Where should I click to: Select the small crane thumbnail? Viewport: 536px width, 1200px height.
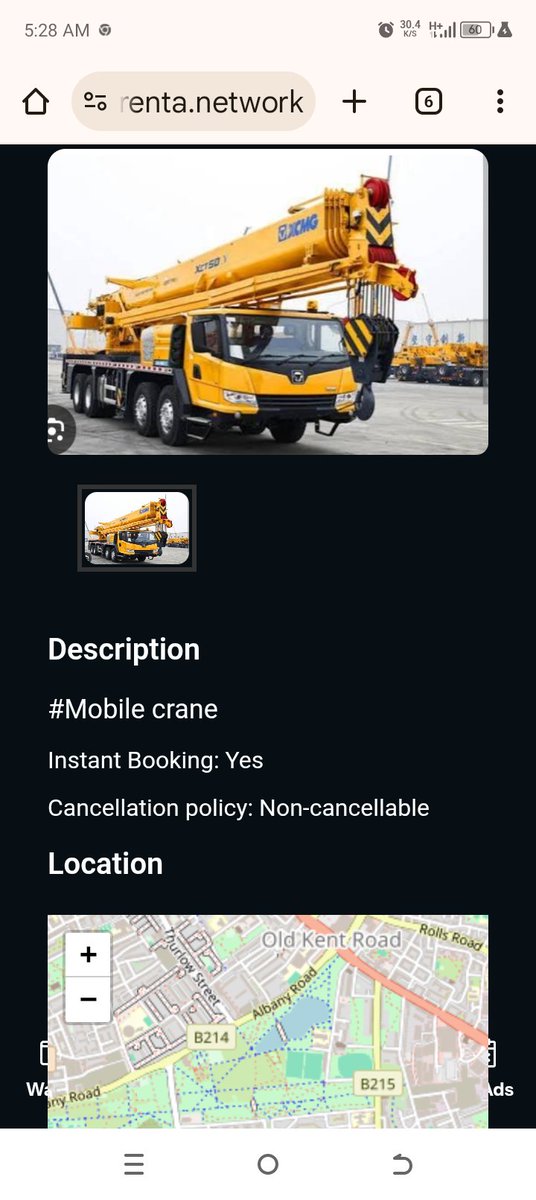[137, 528]
